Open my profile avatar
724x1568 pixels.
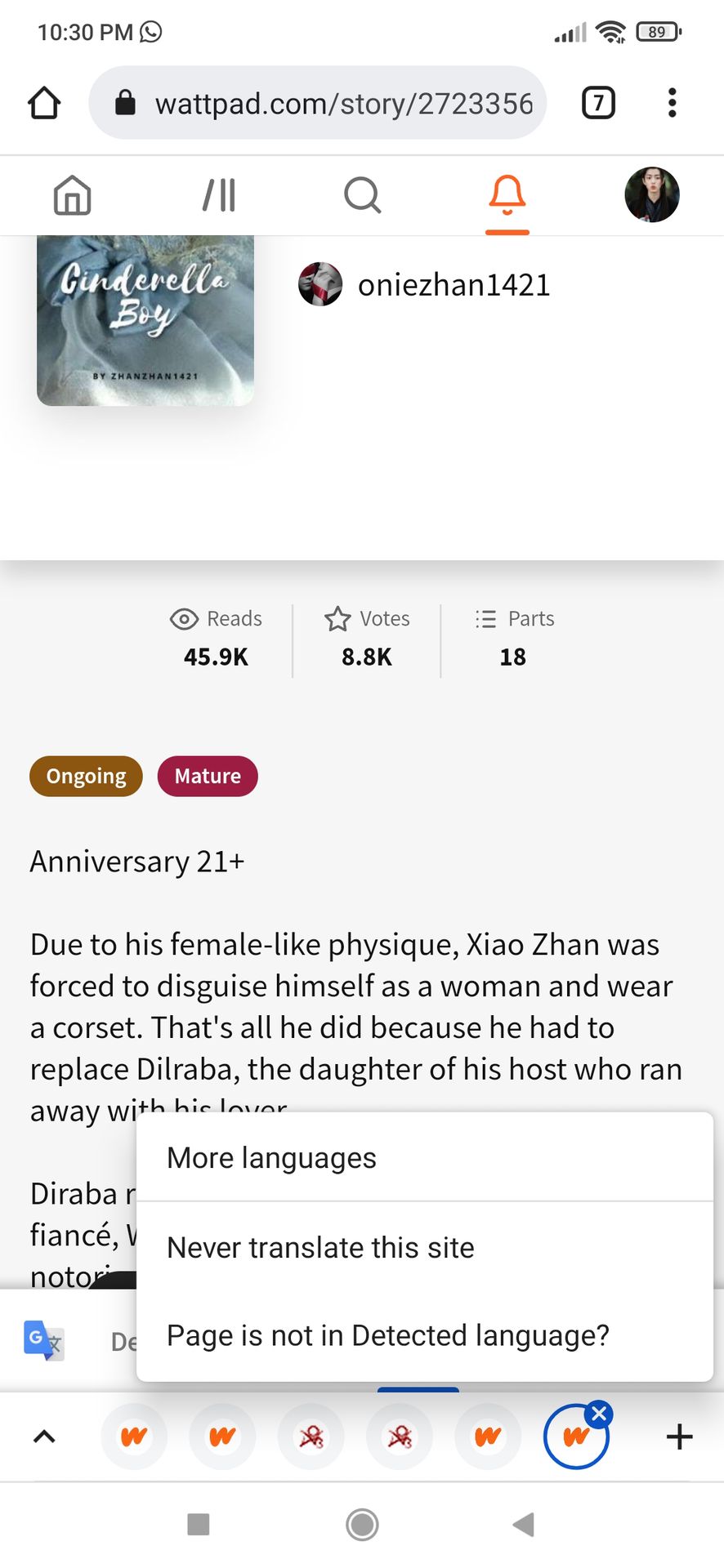[x=652, y=195]
